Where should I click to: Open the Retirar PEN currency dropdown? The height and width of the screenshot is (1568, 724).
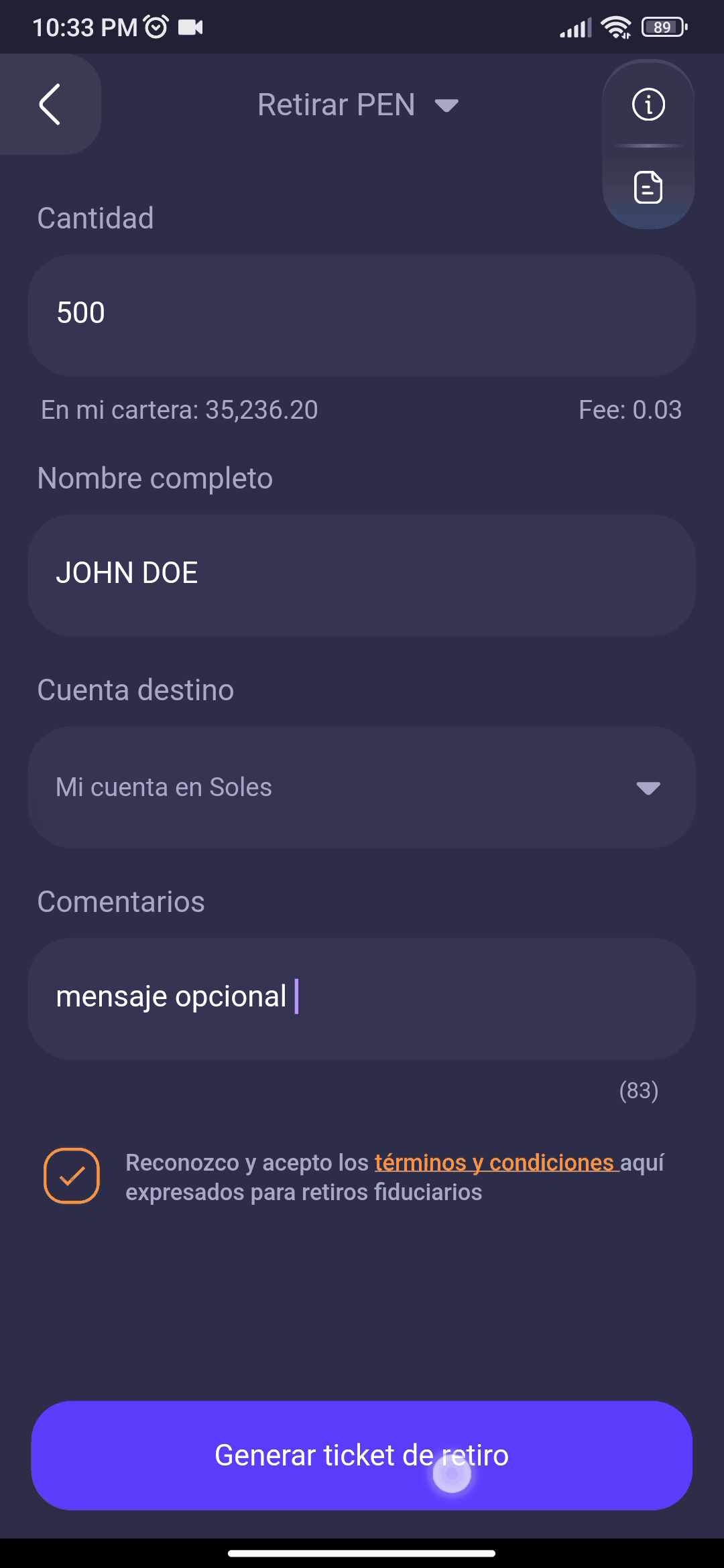coord(358,105)
